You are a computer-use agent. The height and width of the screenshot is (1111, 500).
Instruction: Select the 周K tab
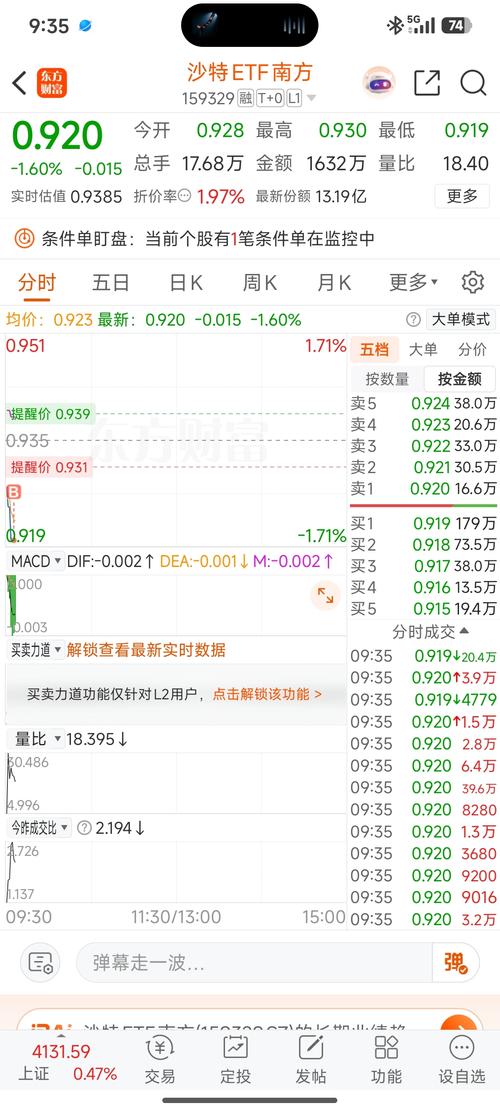tap(260, 283)
